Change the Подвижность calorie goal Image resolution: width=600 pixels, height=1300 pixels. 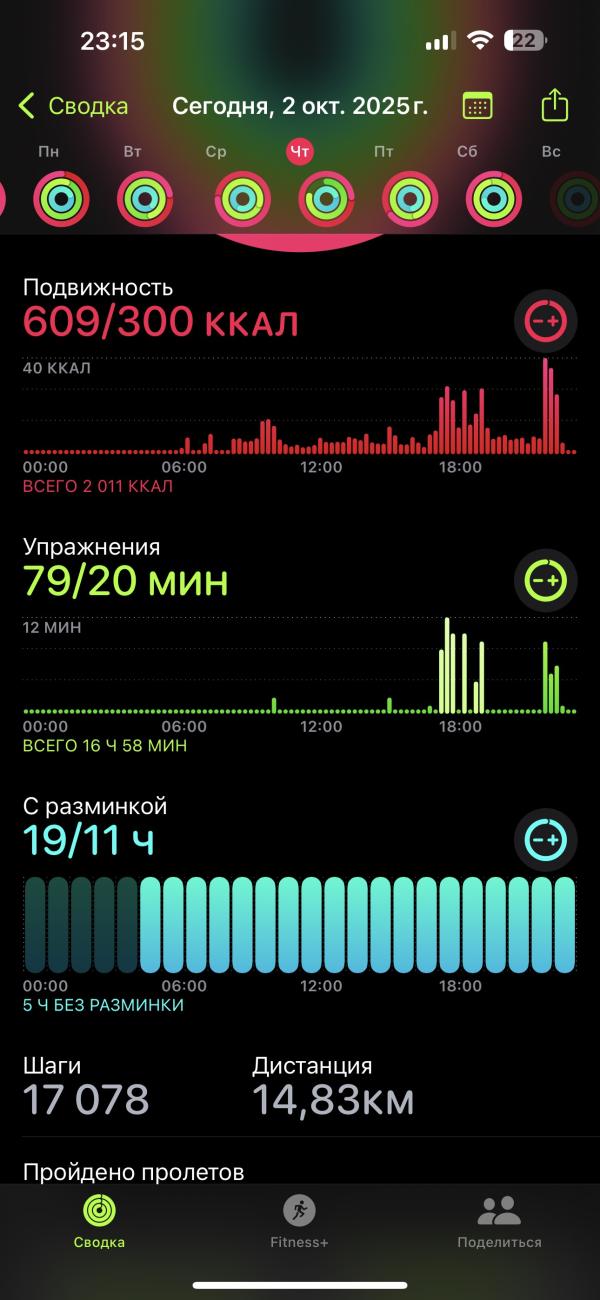(x=546, y=322)
